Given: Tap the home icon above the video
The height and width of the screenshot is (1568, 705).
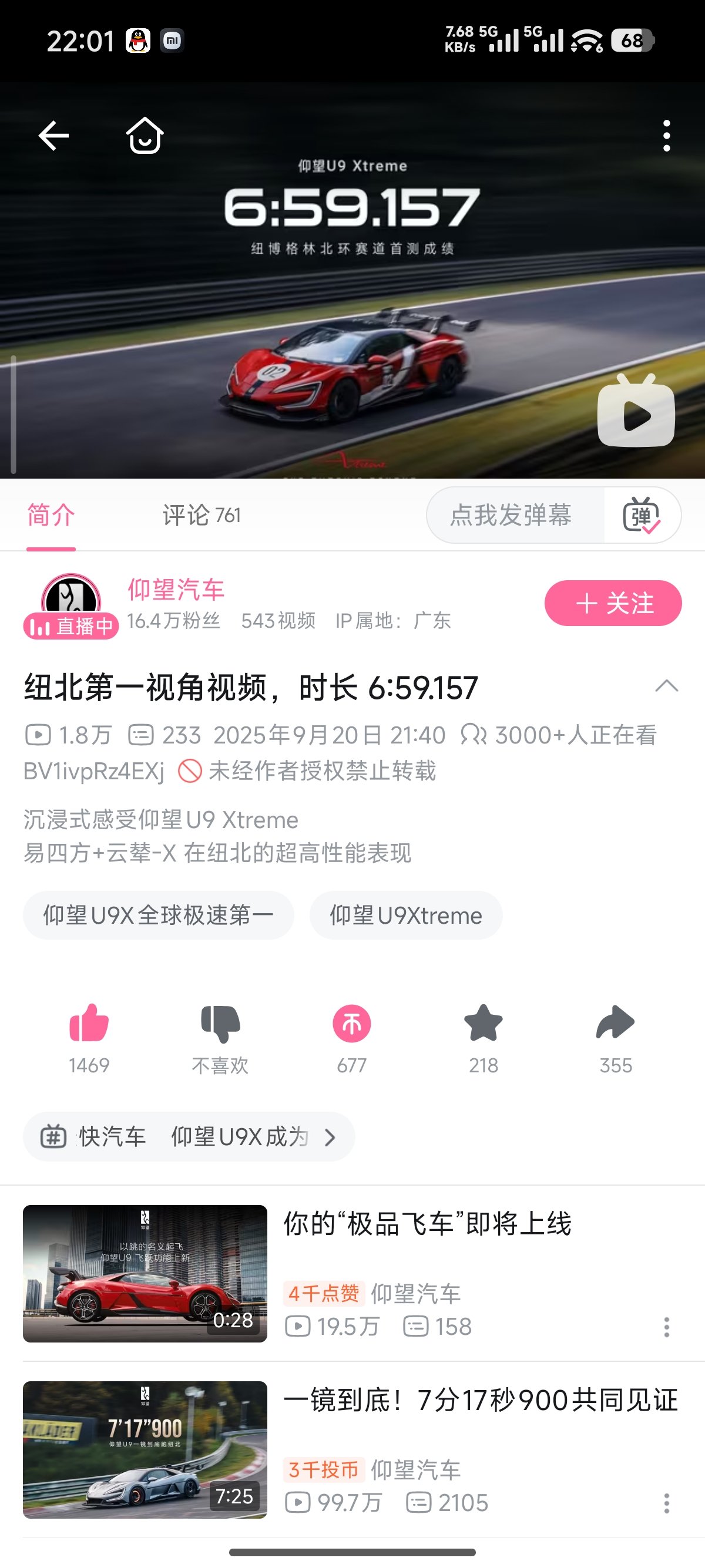Looking at the screenshot, I should (145, 135).
